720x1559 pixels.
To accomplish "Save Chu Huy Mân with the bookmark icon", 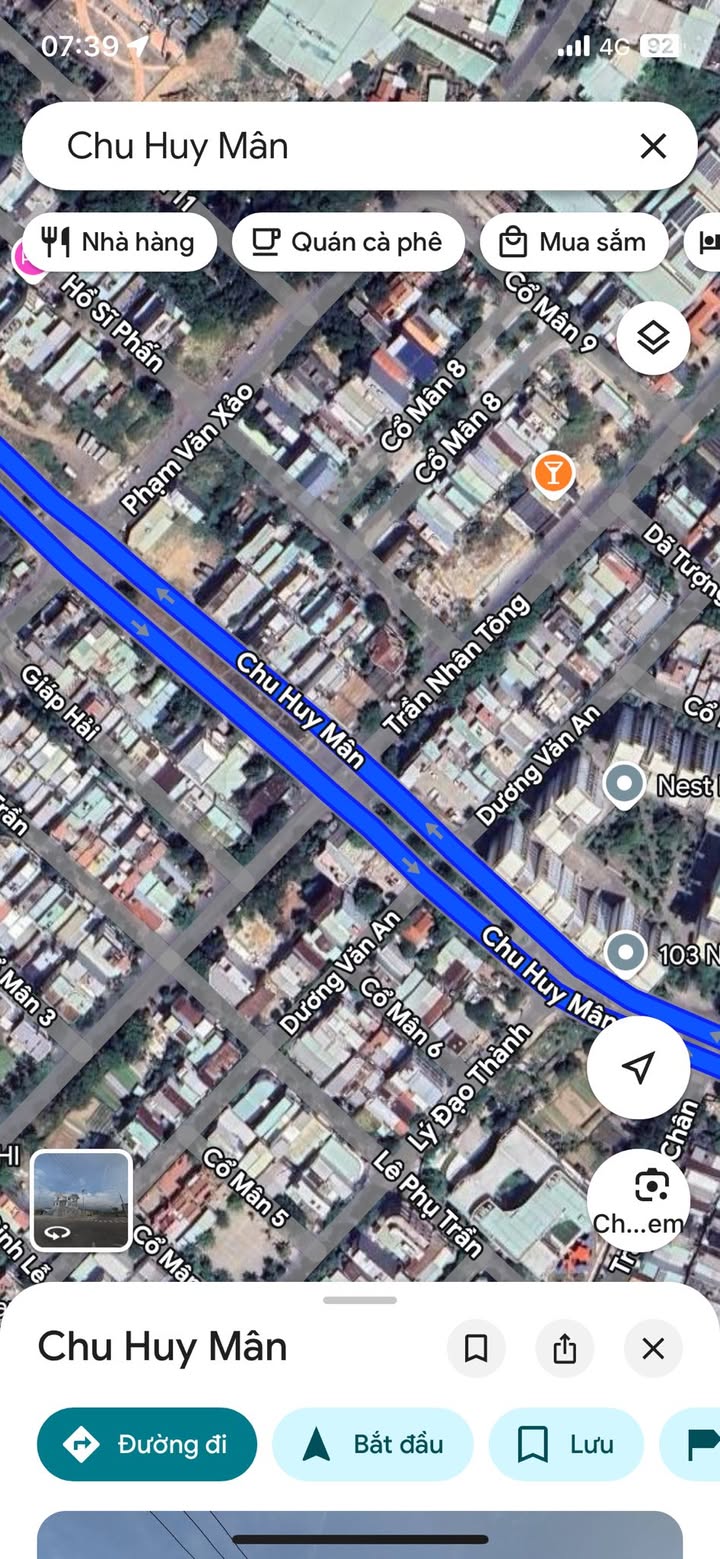I will pos(476,1348).
